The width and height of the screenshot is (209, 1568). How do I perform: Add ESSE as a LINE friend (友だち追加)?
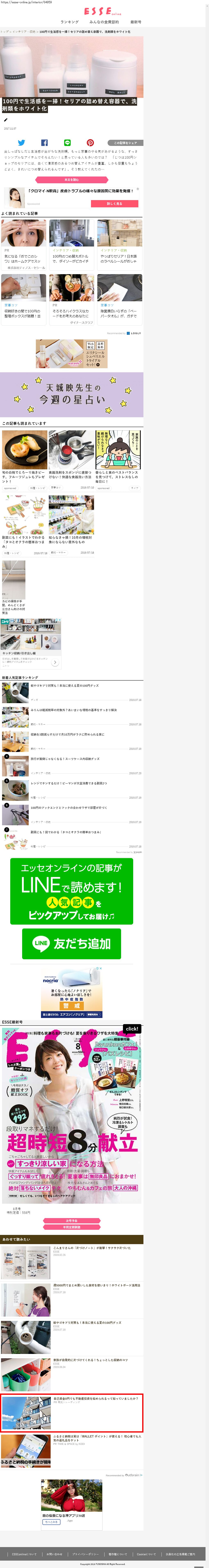pyautogui.click(x=72, y=943)
